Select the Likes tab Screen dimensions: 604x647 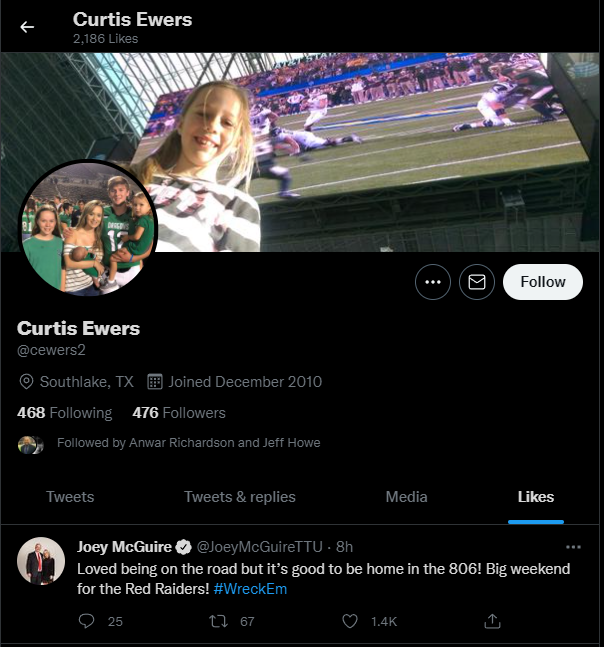536,497
